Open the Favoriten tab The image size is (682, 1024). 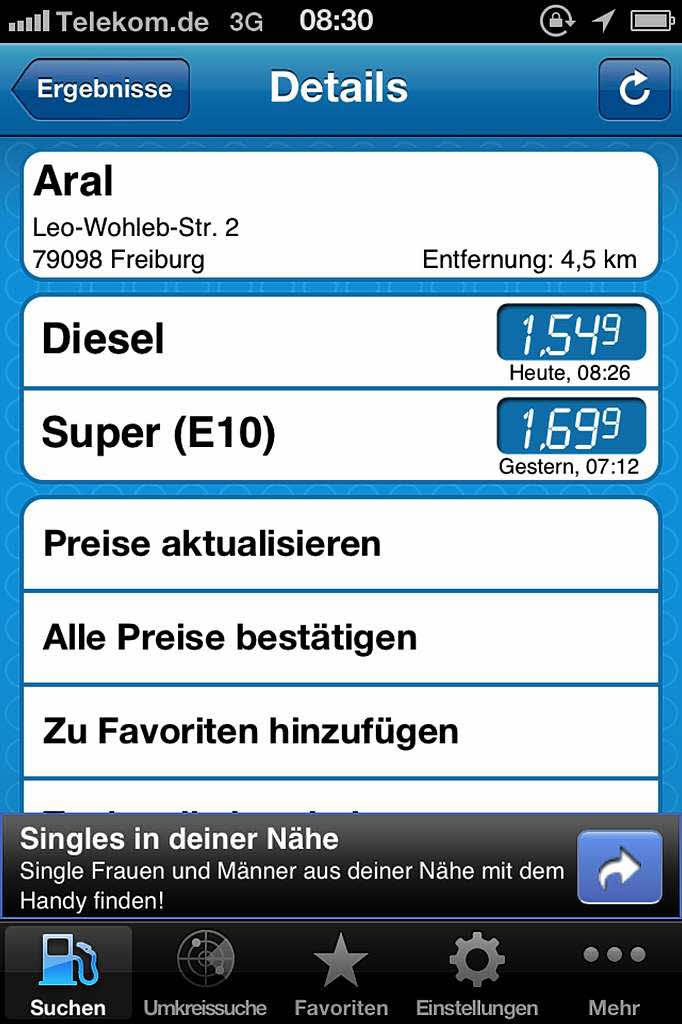click(x=341, y=972)
